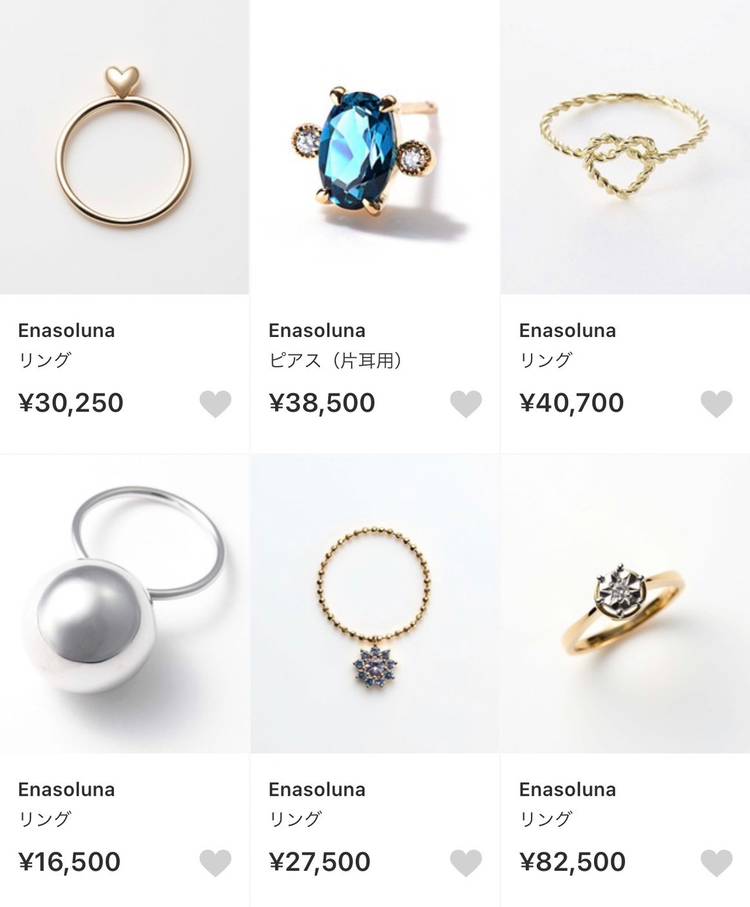
Task: Tap the heart on the ¥16,500 ring
Action: (215, 862)
